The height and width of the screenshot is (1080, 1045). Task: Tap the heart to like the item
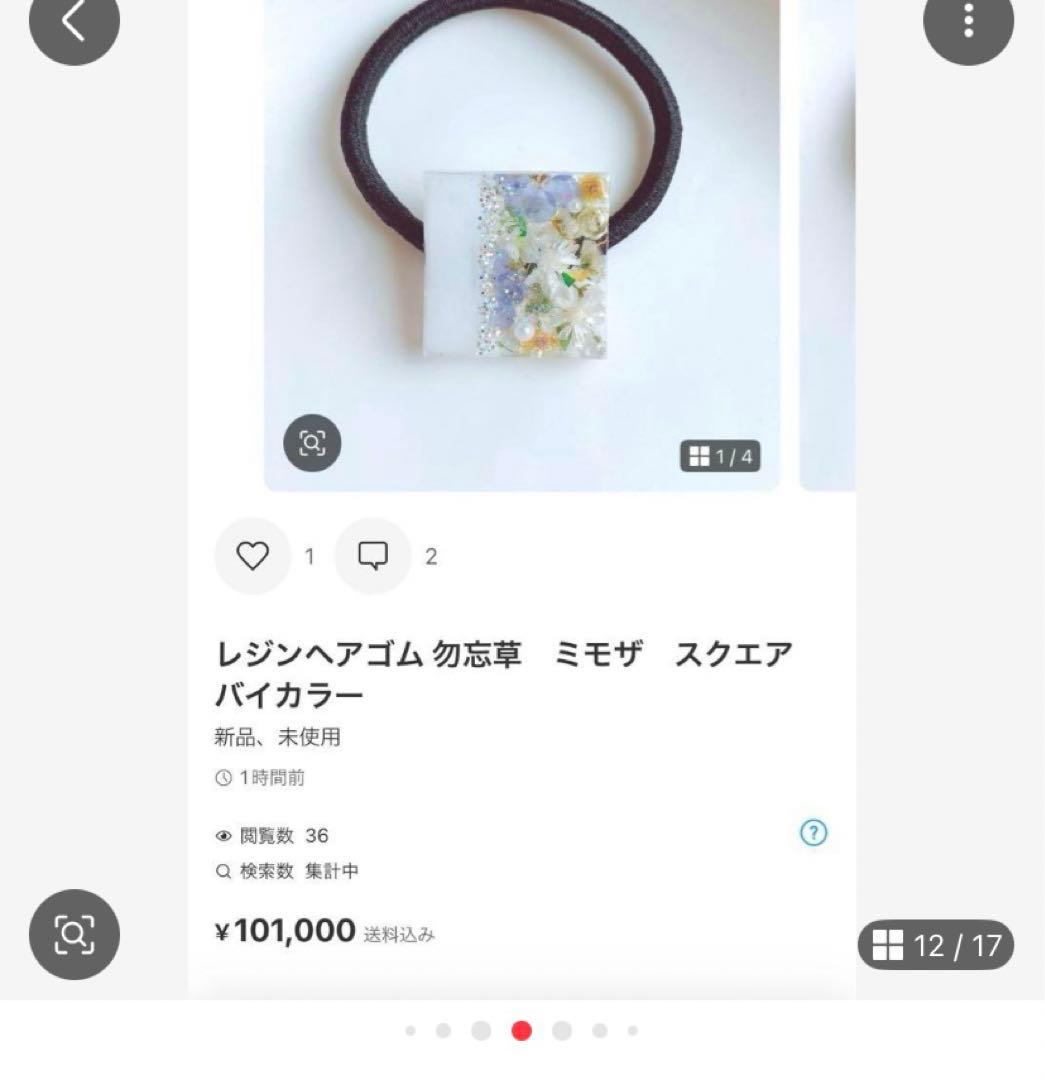point(252,557)
